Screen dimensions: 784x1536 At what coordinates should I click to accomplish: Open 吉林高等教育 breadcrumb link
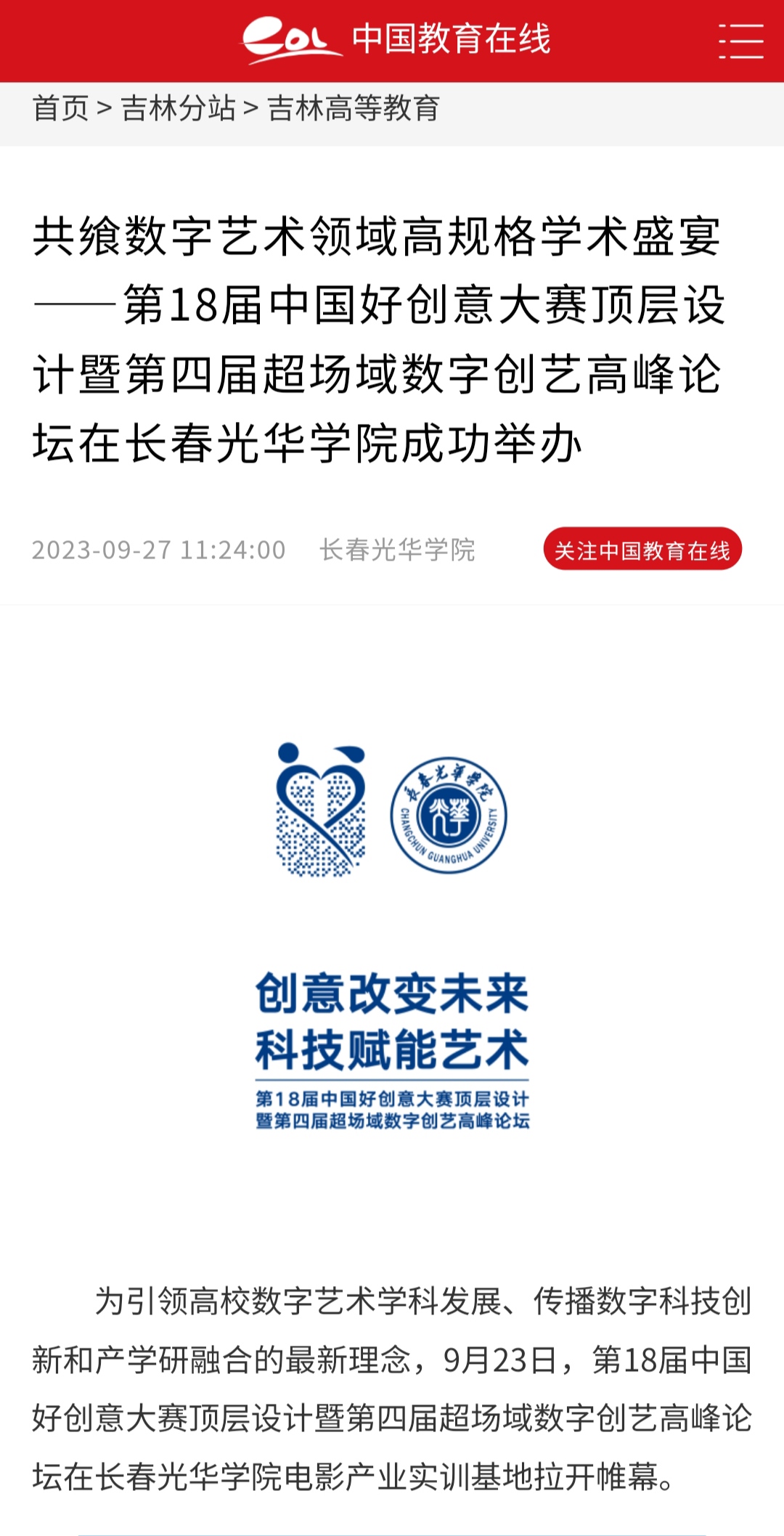354,109
